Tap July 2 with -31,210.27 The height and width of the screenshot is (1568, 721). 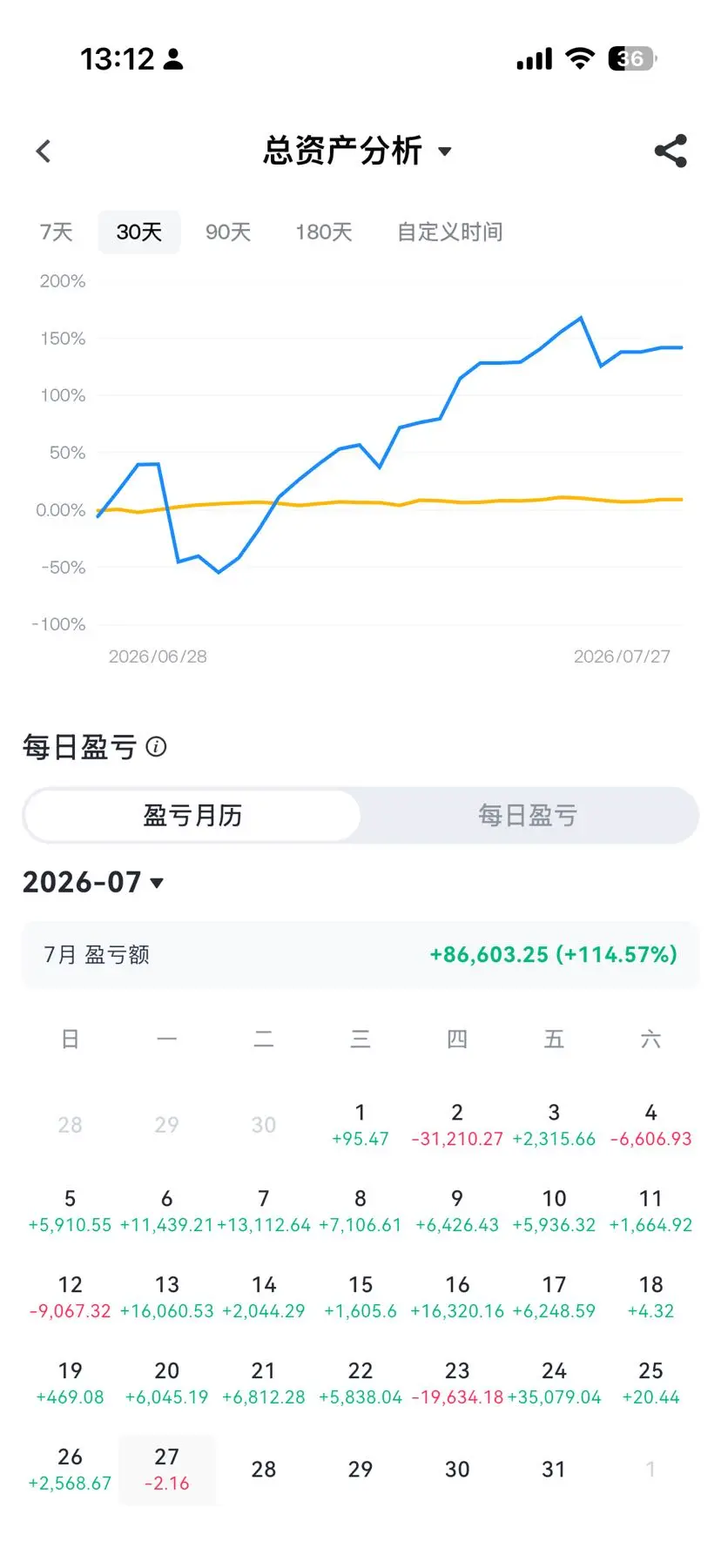point(457,1125)
